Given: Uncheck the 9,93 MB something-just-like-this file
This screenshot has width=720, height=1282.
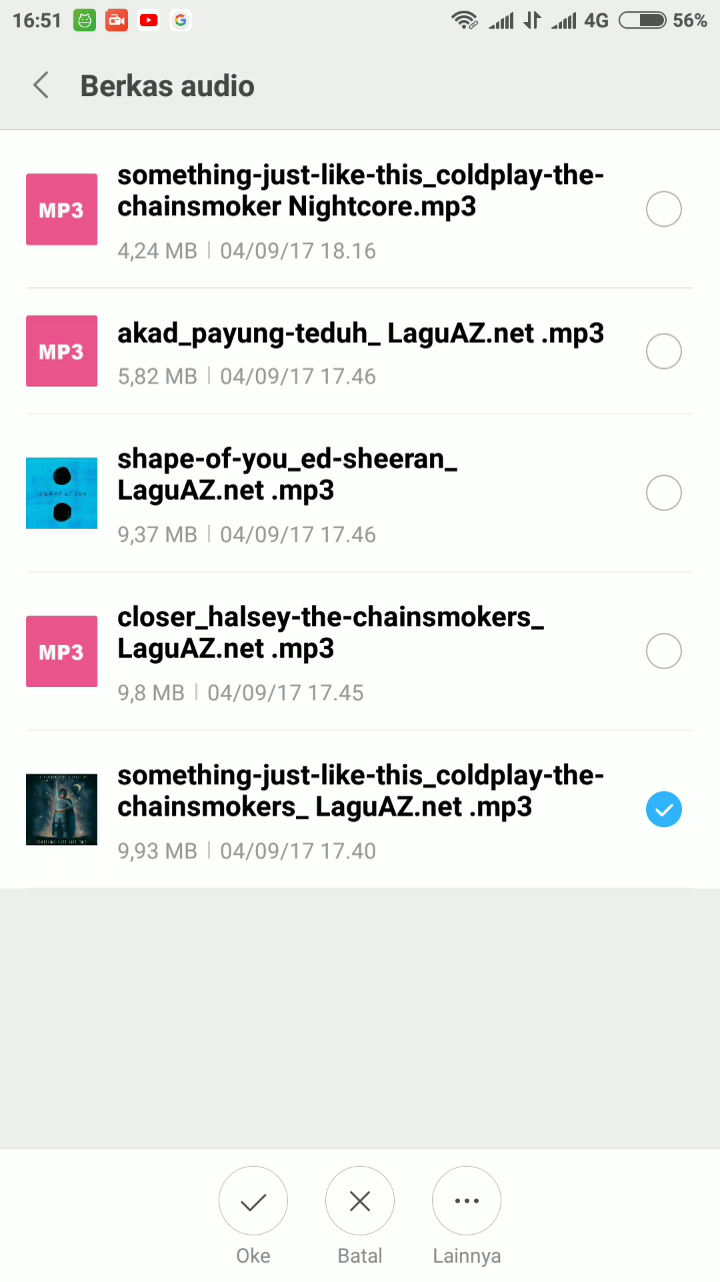Looking at the screenshot, I should coord(664,810).
